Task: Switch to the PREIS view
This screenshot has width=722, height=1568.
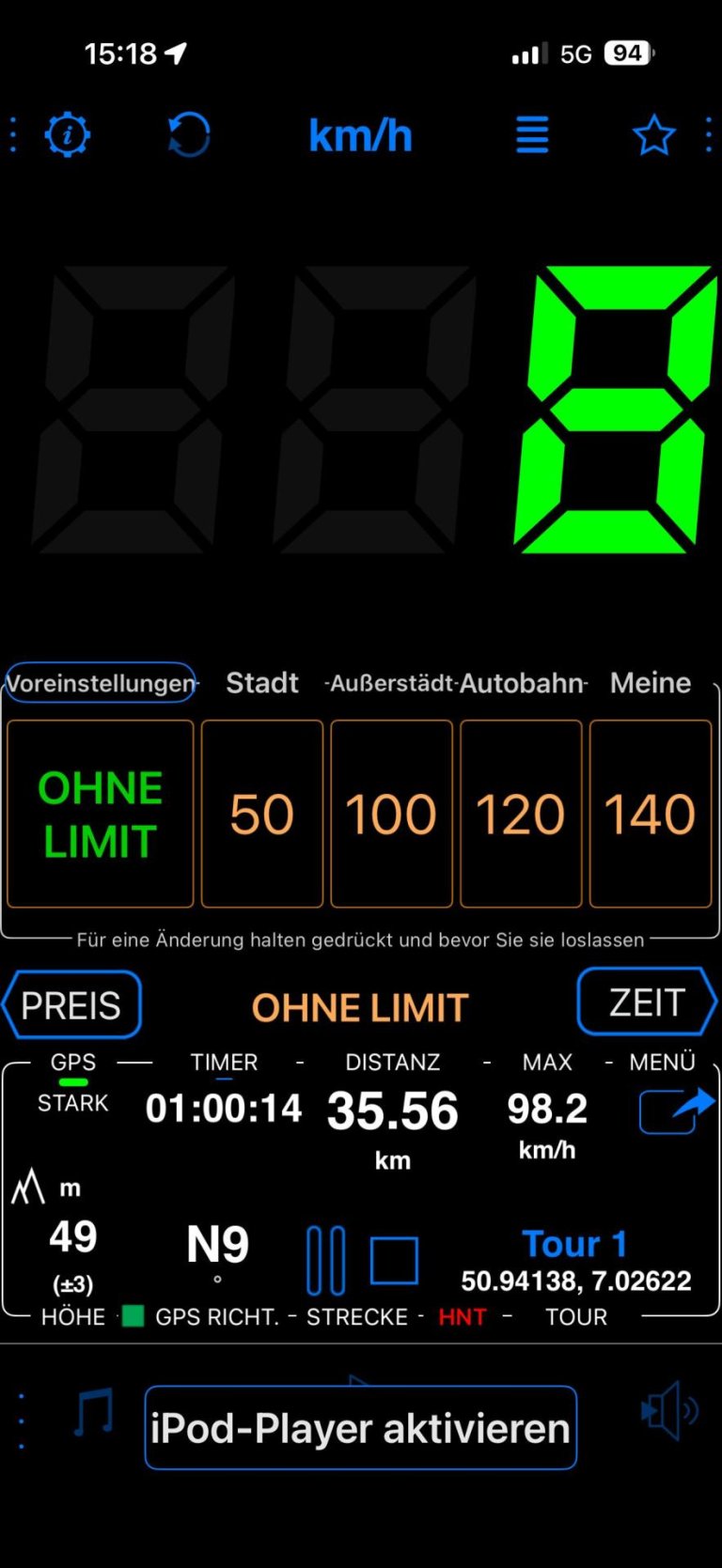Action: [71, 1005]
